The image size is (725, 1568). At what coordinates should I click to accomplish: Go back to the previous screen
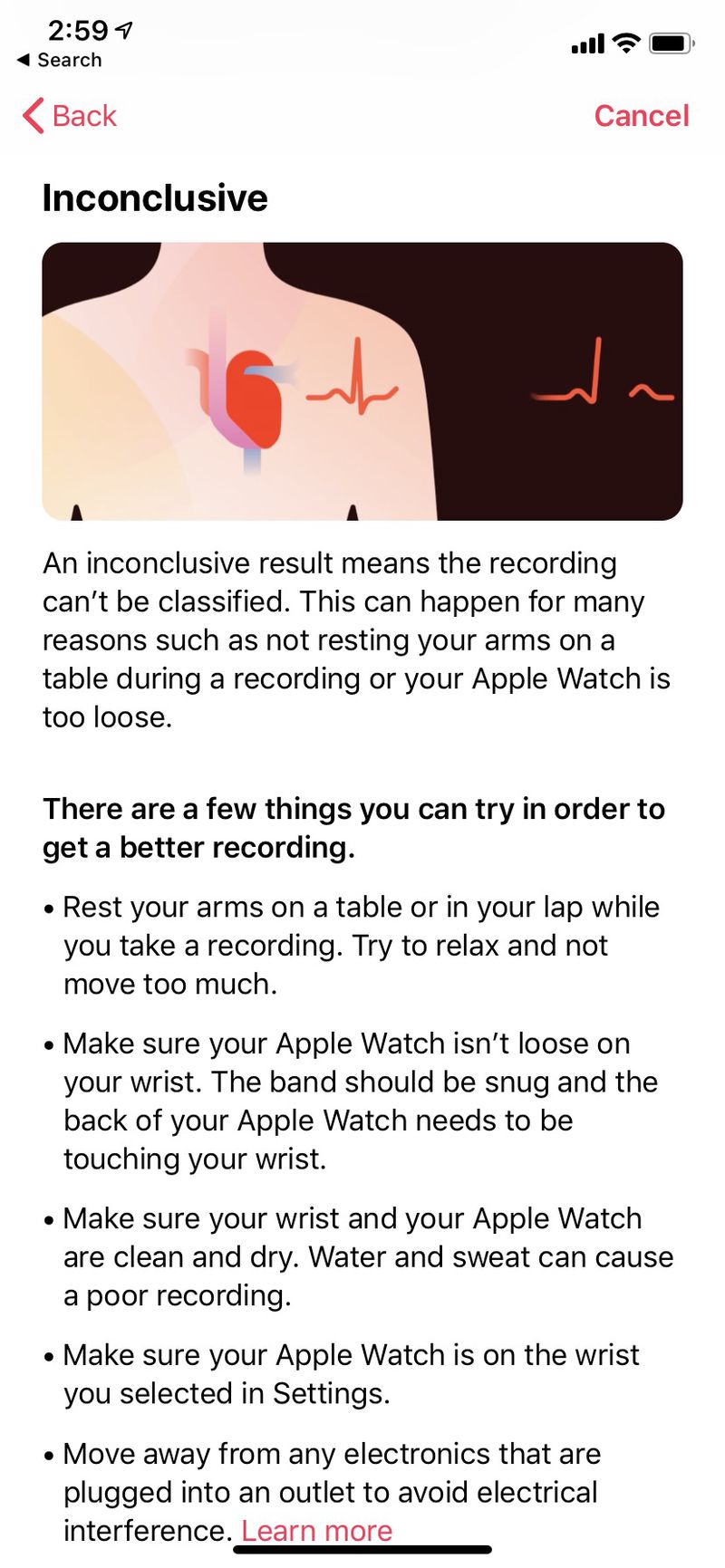click(x=71, y=116)
